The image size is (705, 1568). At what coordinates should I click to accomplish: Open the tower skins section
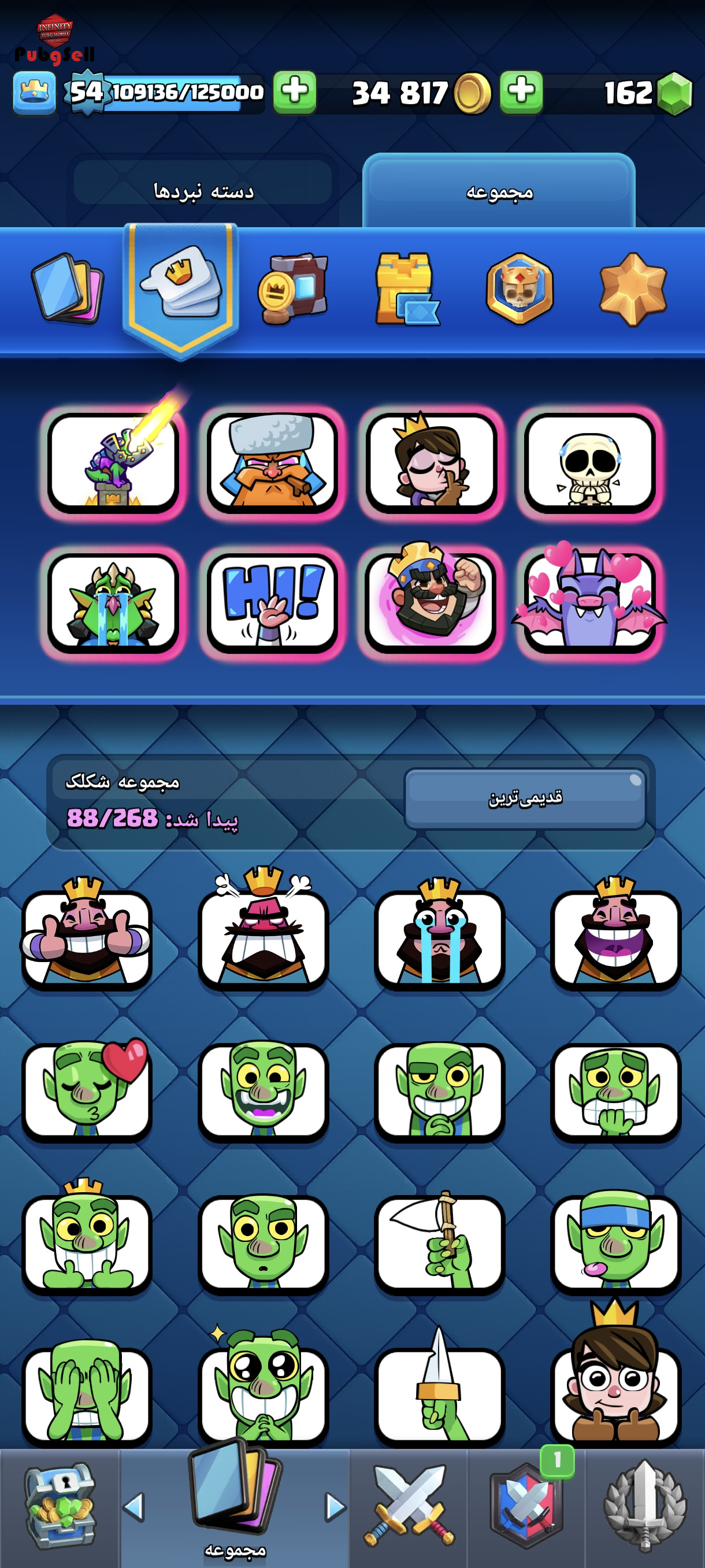coord(406,289)
